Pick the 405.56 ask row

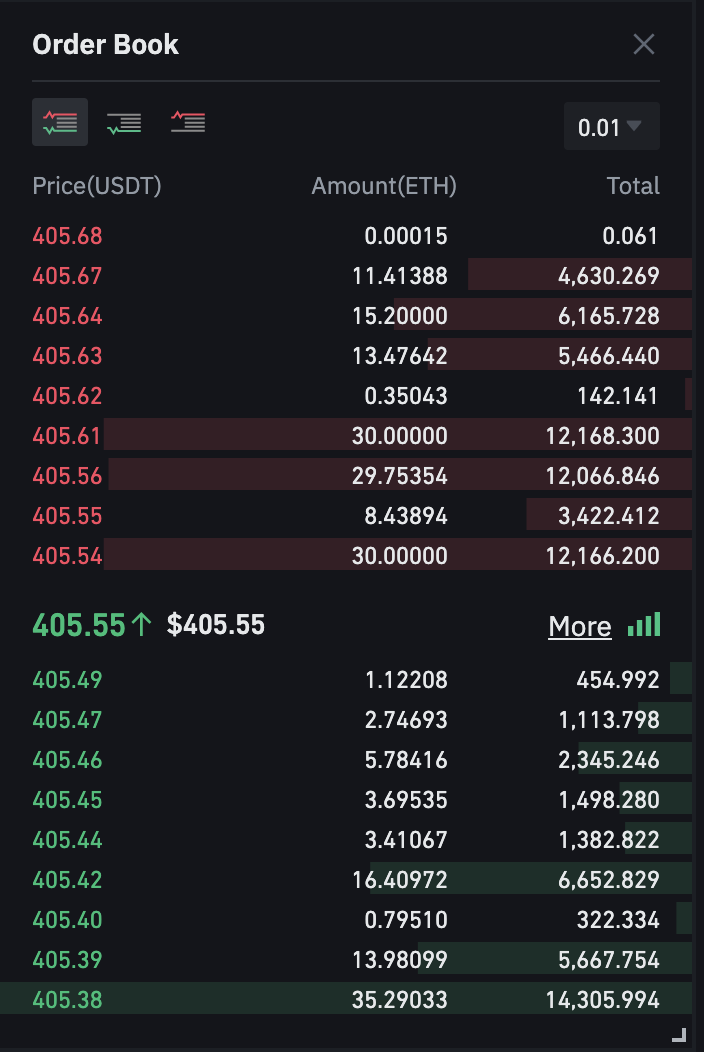[346, 476]
